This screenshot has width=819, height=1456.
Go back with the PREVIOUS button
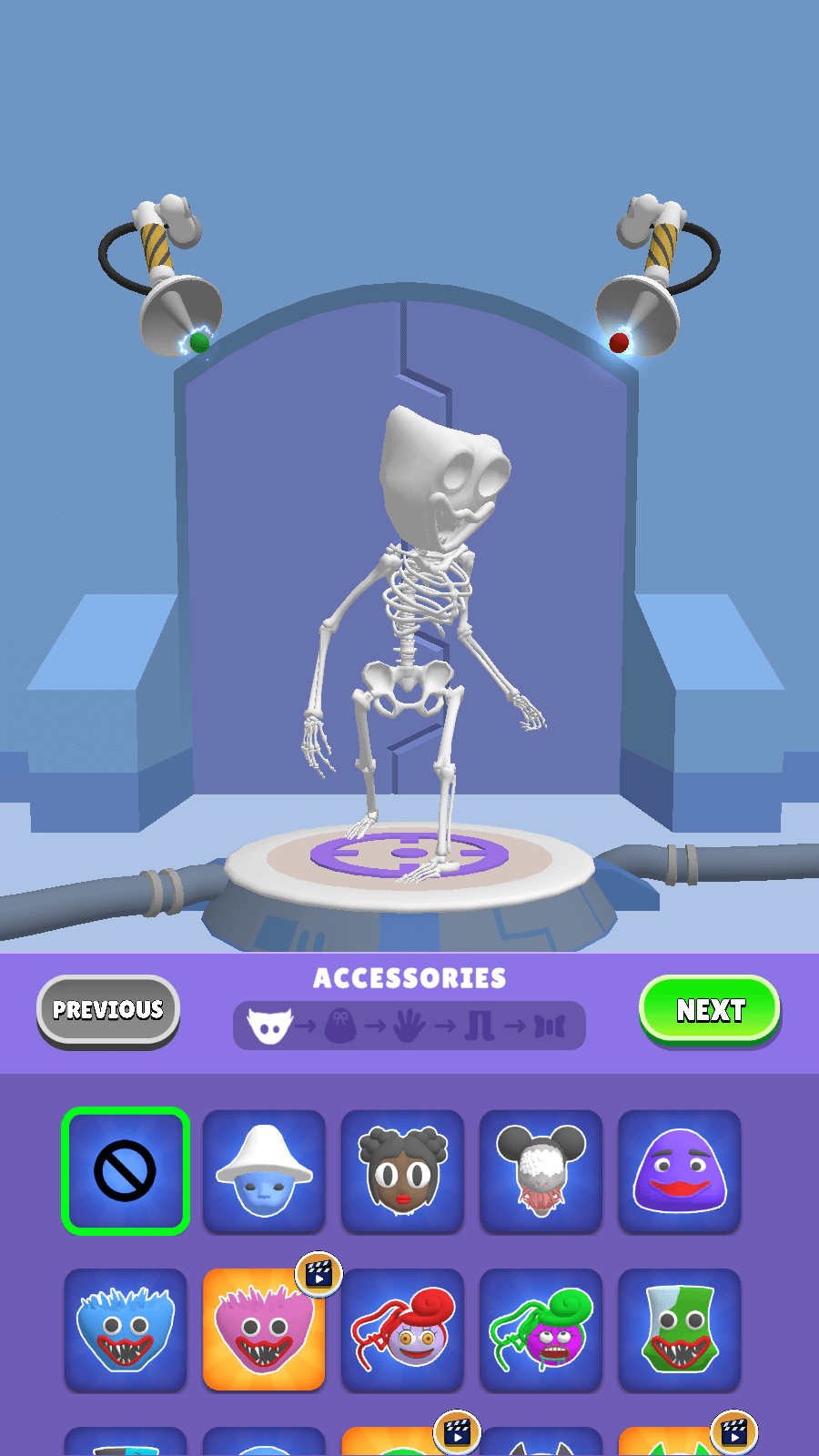pyautogui.click(x=108, y=1010)
